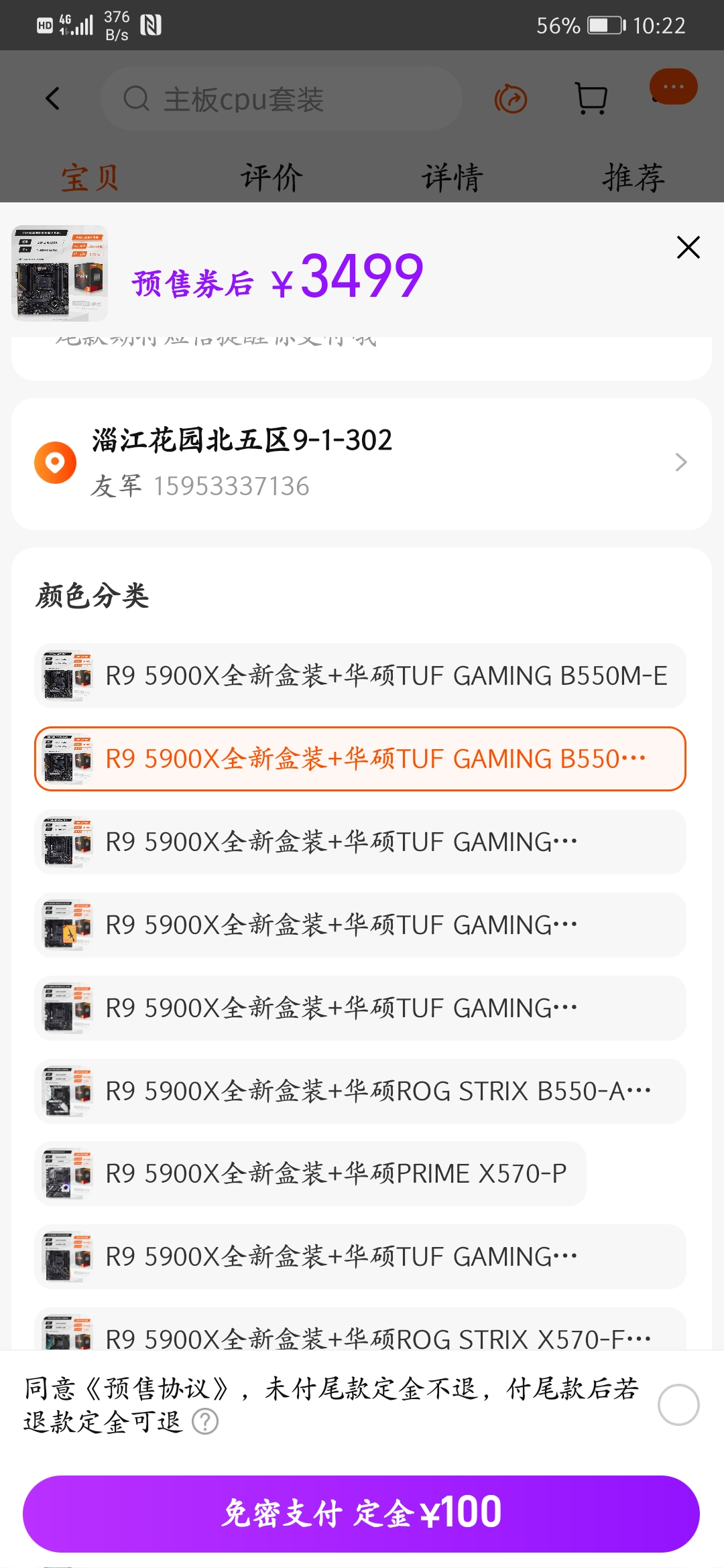Click the more options (···) icon top right
This screenshot has width=724, height=1568.
pyautogui.click(x=672, y=87)
